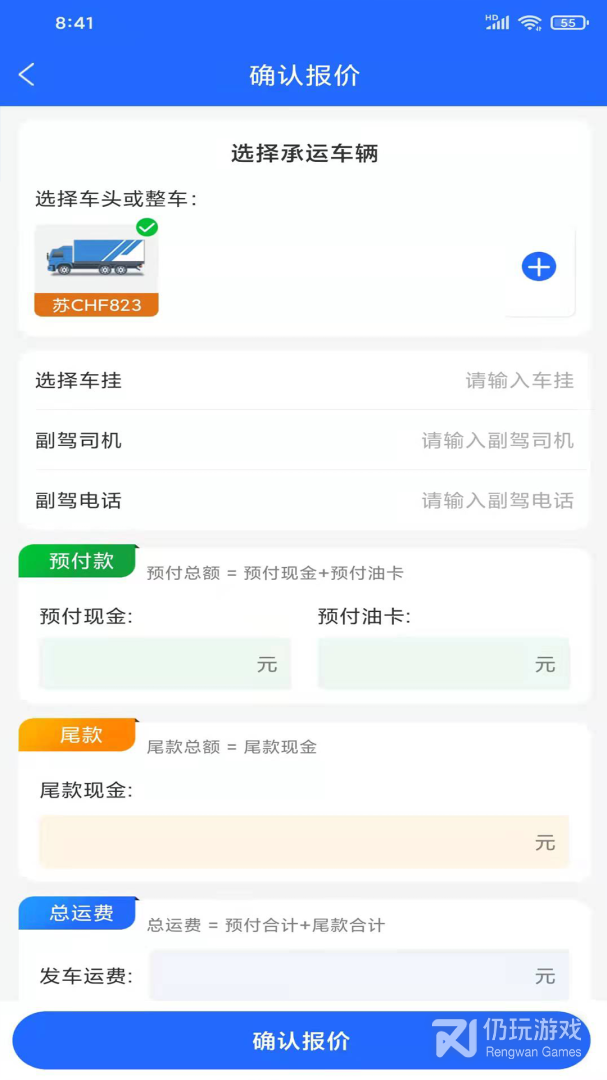The image size is (607, 1080).
Task: Focus the 预付现金 amount box
Action: pyautogui.click(x=165, y=664)
